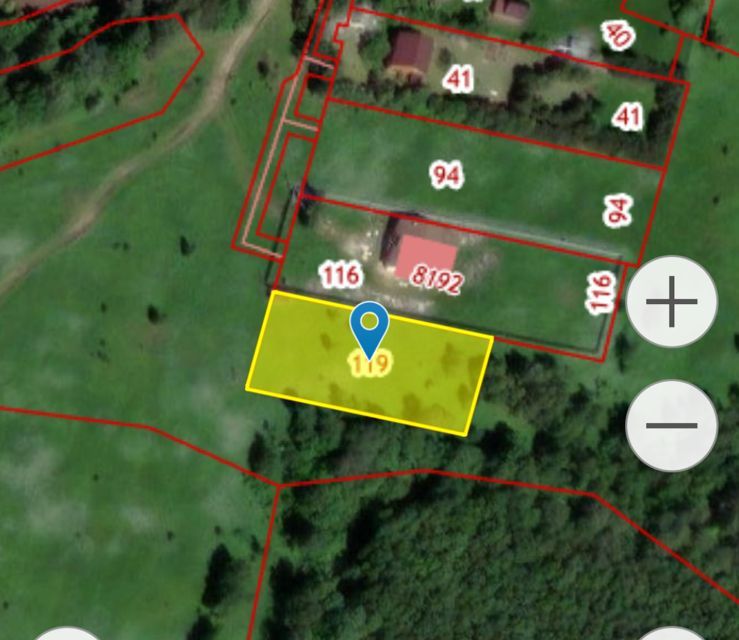Zoom in the map with plus button
This screenshot has width=739, height=640.
coord(671,301)
